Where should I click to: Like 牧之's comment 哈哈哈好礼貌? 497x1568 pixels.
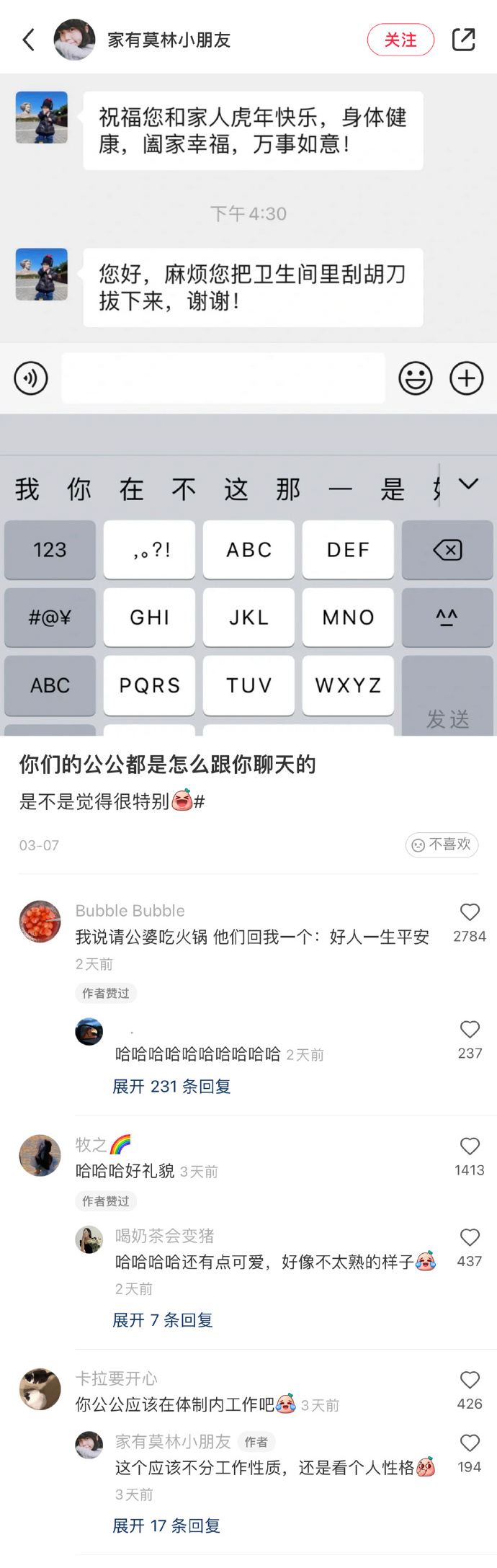click(x=470, y=1146)
